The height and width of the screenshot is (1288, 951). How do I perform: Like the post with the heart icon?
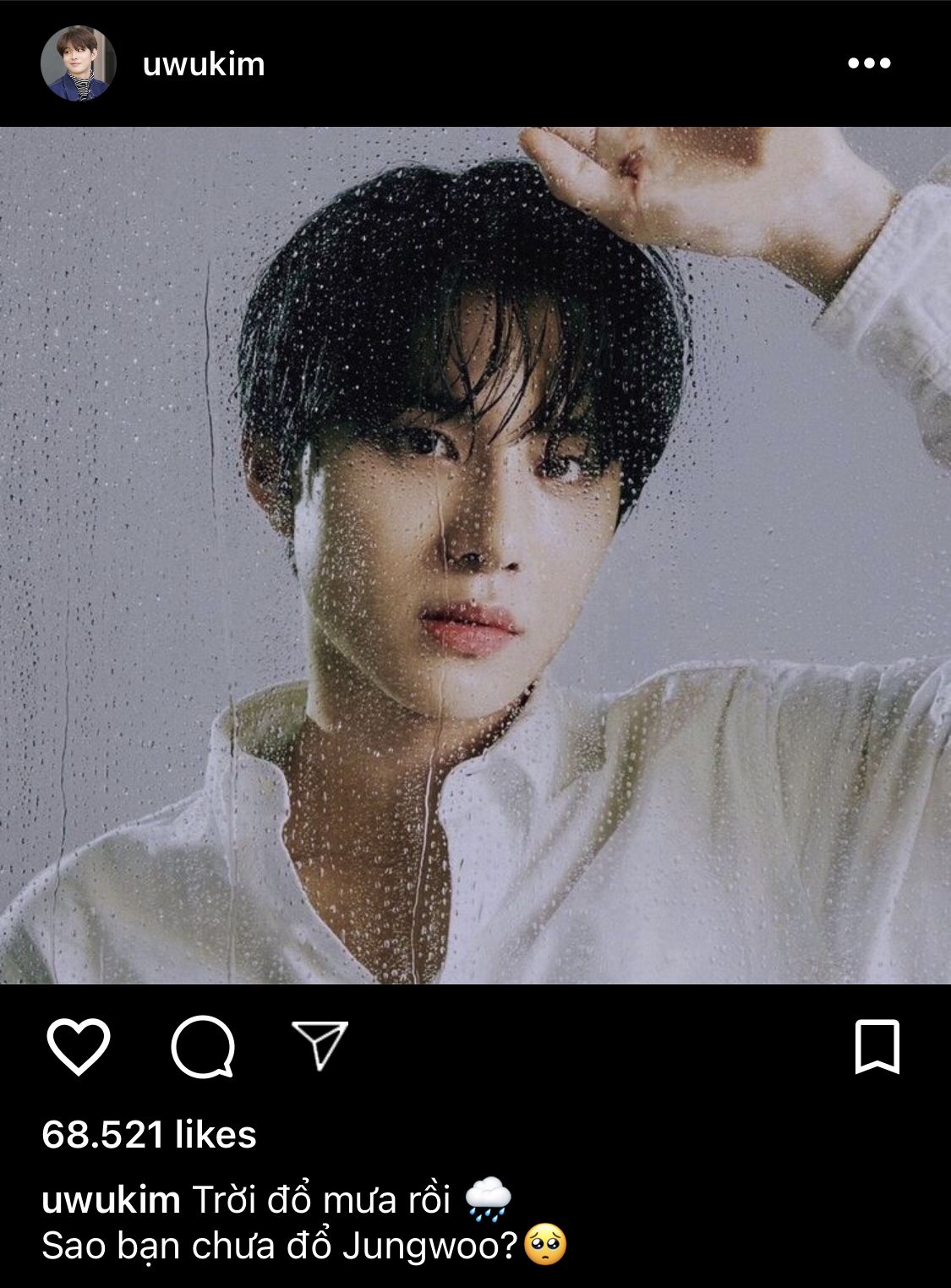79,1047
